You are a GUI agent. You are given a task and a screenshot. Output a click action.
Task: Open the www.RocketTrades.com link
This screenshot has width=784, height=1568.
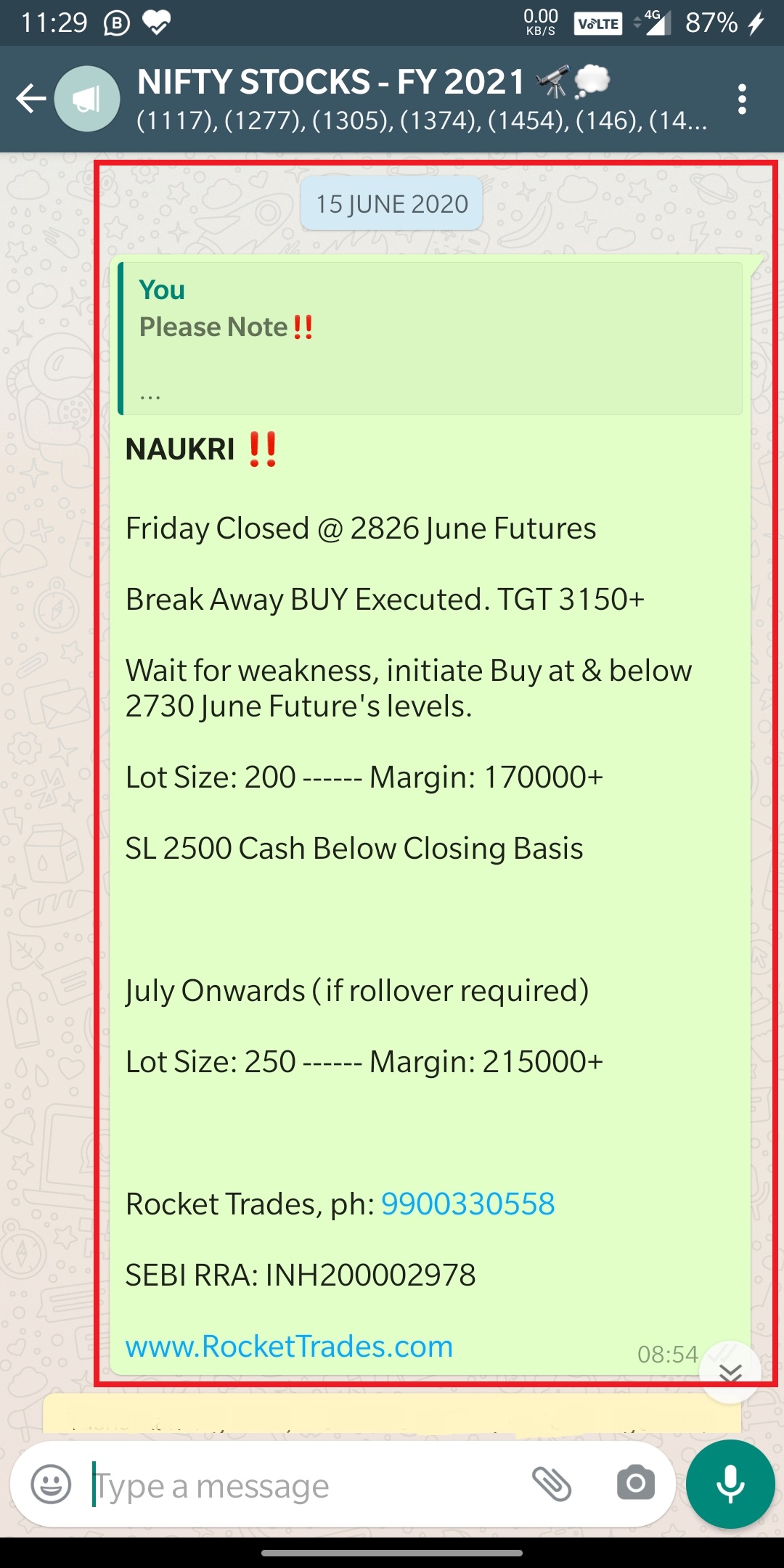pos(289,1347)
